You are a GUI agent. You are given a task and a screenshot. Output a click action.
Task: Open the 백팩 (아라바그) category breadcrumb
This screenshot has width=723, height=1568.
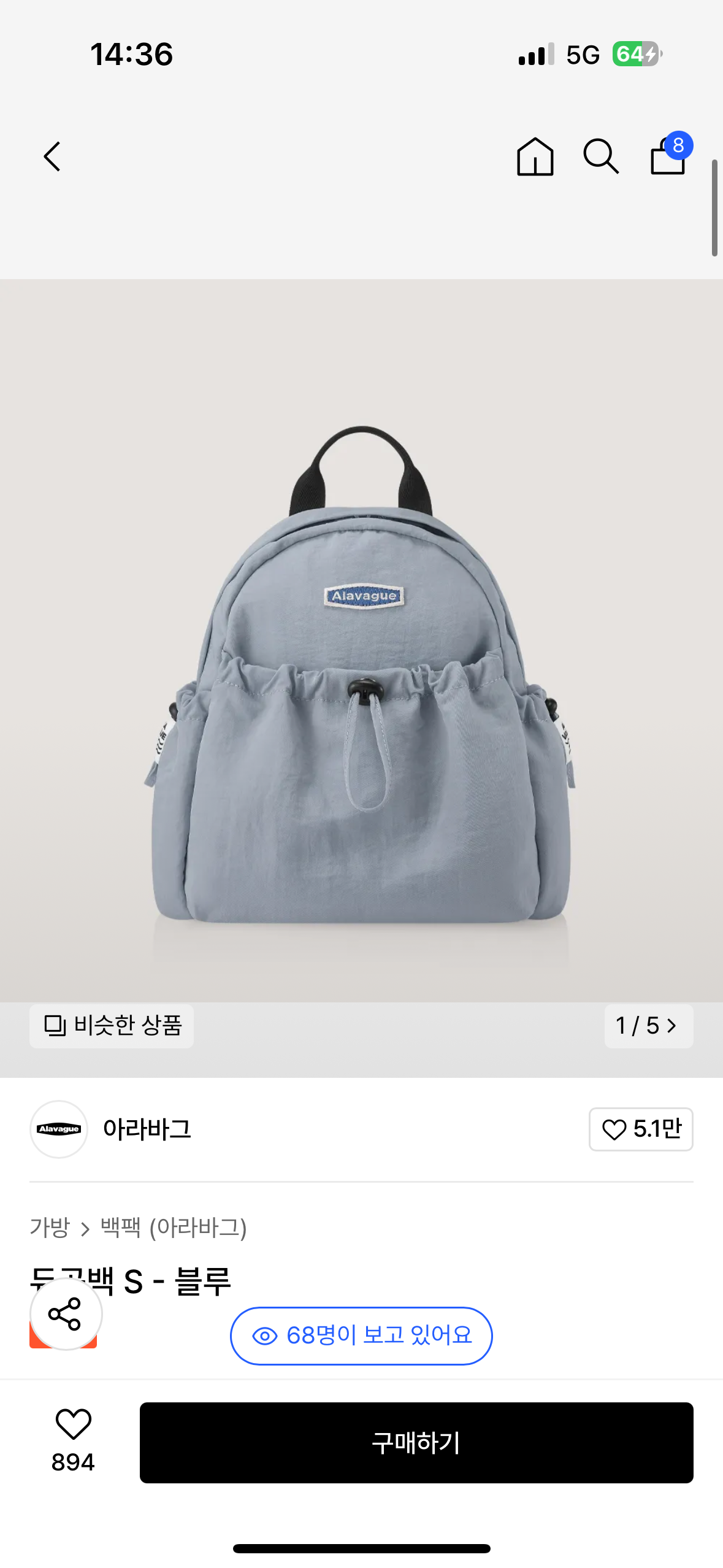point(174,1228)
